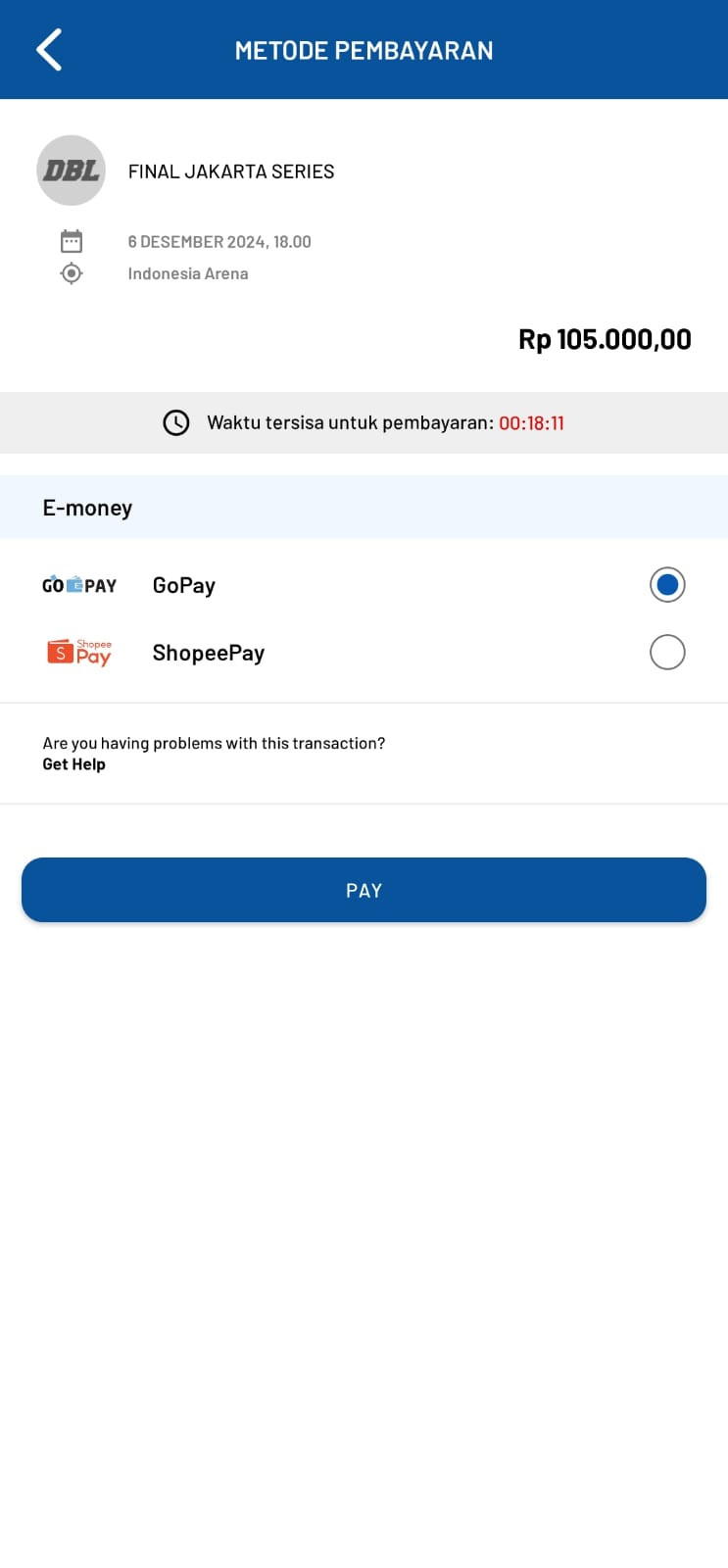Viewport: 728px width, 1568px height.
Task: Go back from Metode Pembayaran
Action: [49, 50]
